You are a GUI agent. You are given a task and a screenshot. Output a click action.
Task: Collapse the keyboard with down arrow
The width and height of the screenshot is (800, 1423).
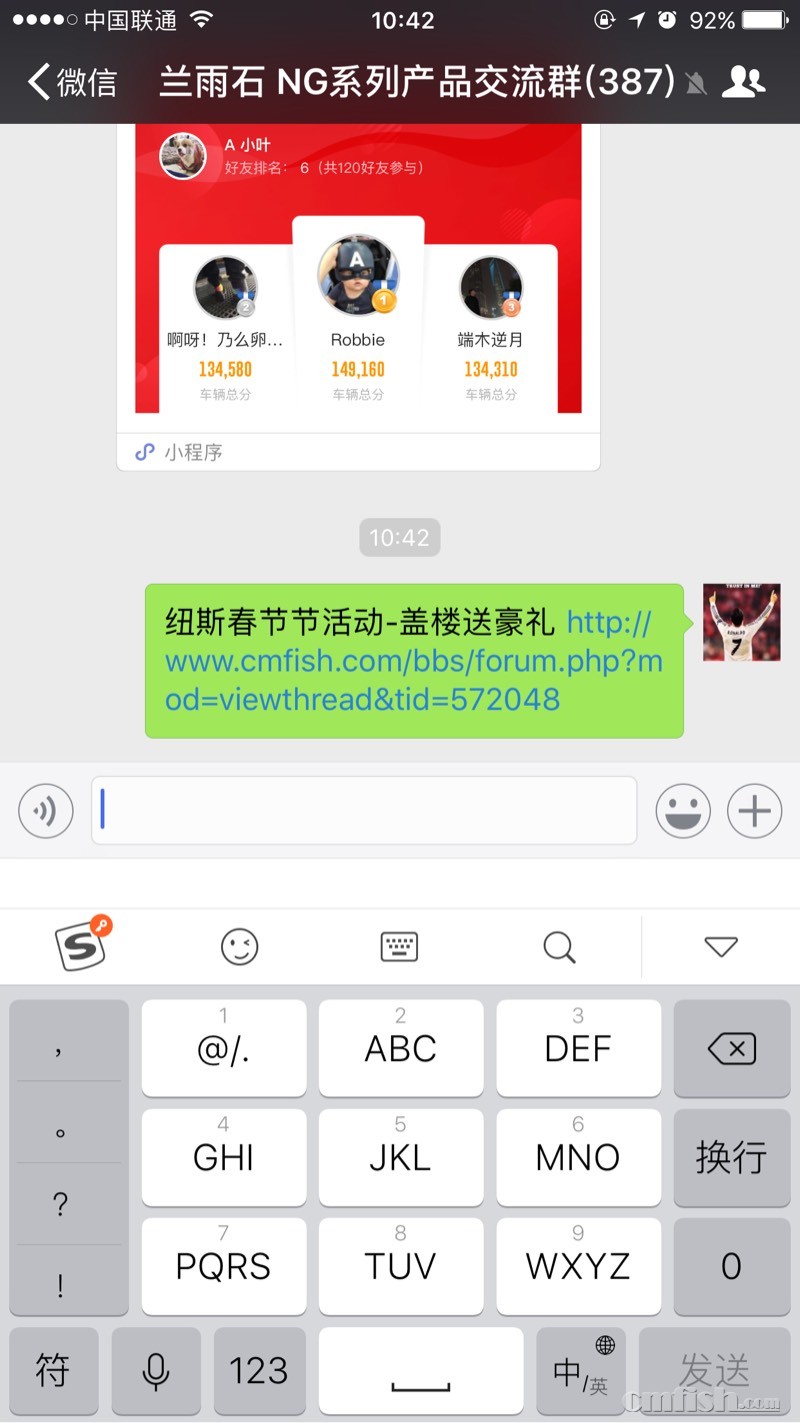click(x=721, y=946)
